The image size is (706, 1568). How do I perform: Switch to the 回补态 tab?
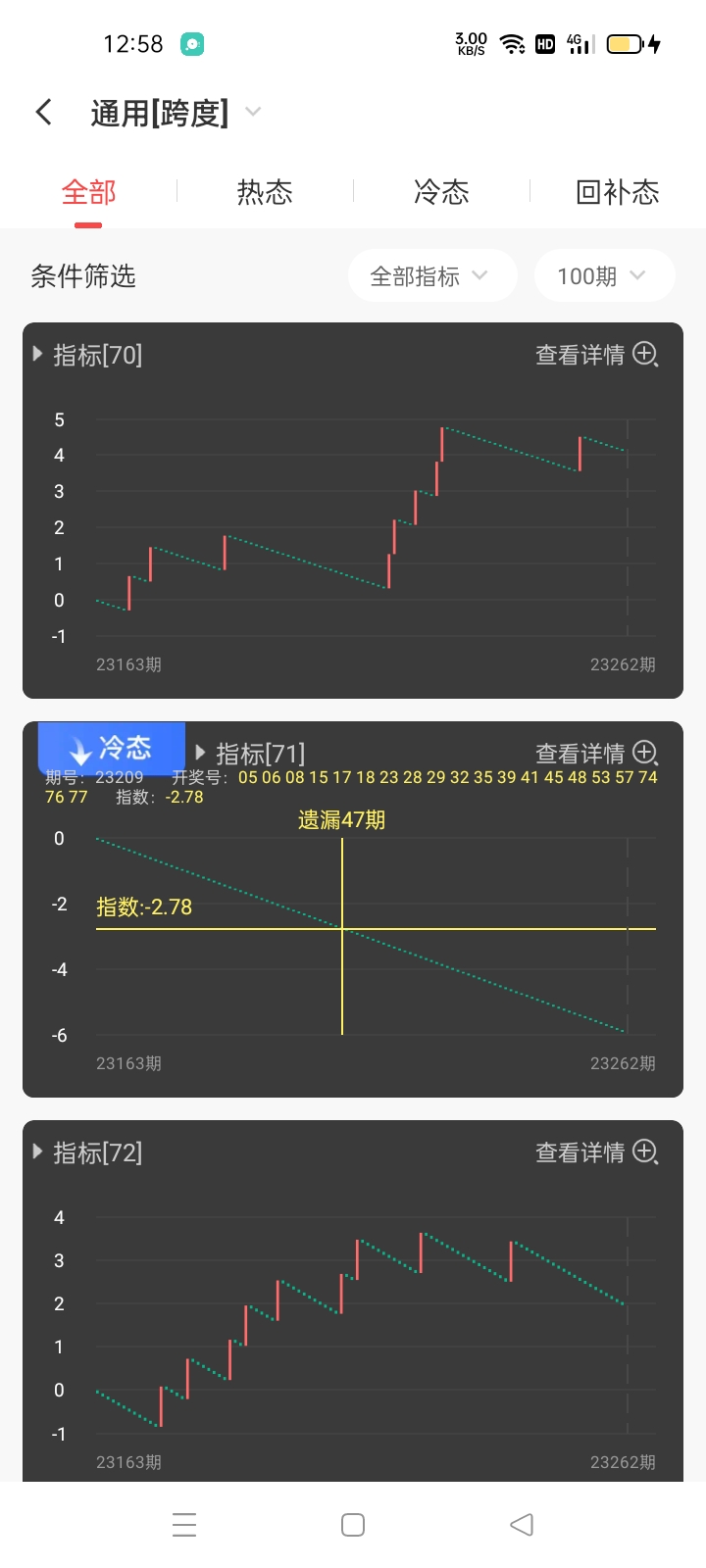click(618, 192)
